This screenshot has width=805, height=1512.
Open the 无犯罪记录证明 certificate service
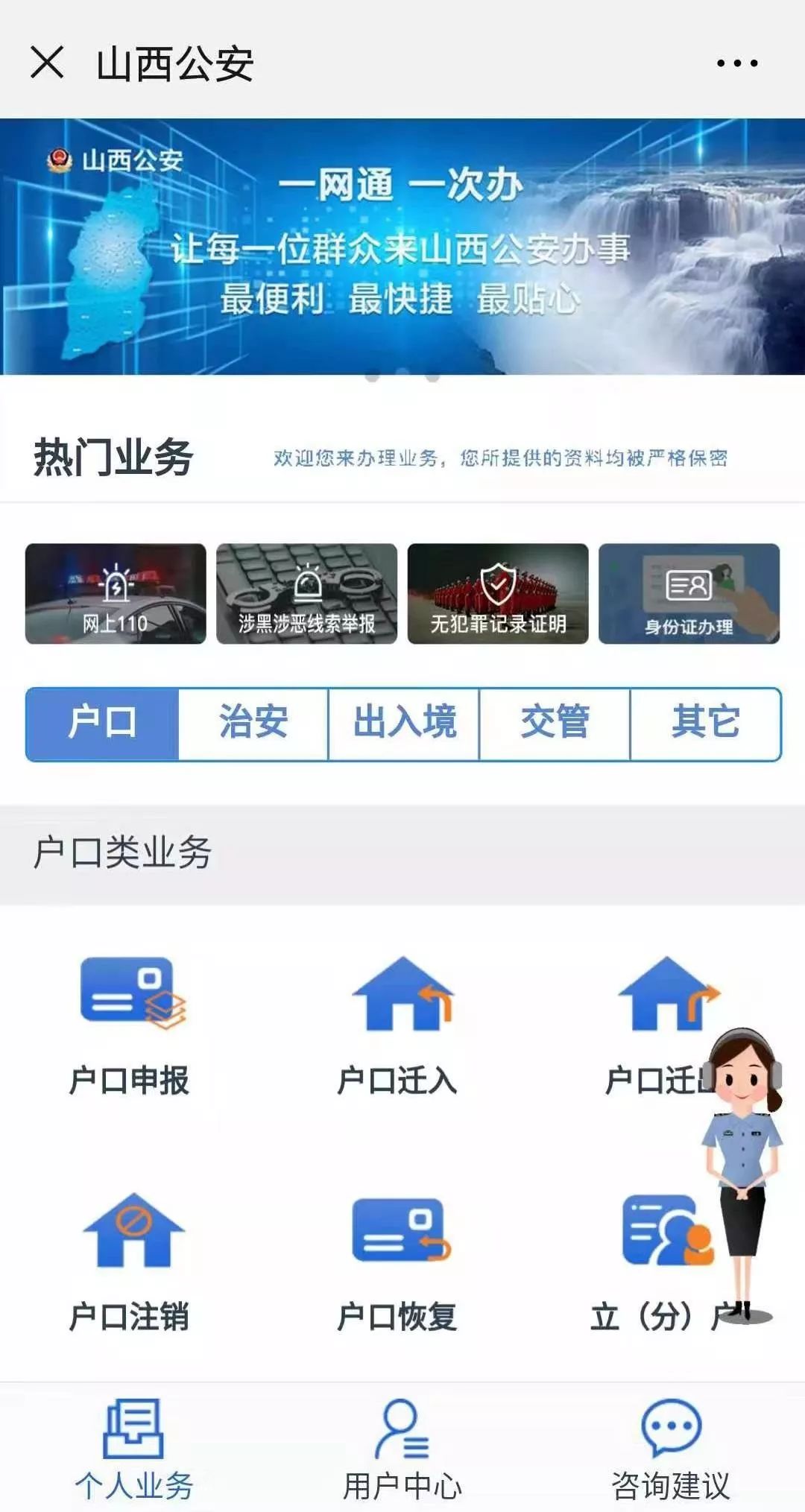tap(496, 592)
